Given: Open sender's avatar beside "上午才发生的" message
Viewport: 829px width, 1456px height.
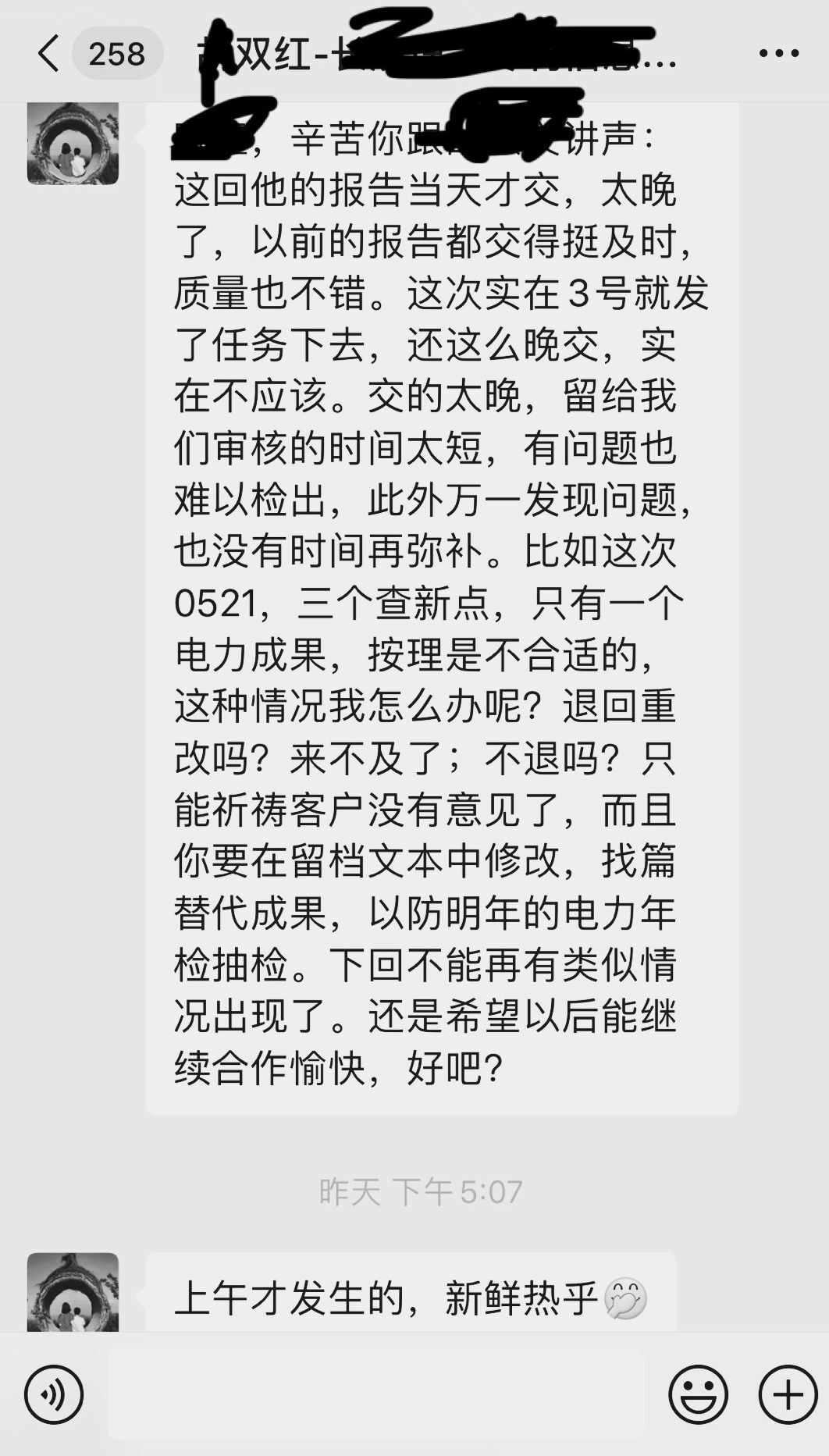Looking at the screenshot, I should [73, 1292].
